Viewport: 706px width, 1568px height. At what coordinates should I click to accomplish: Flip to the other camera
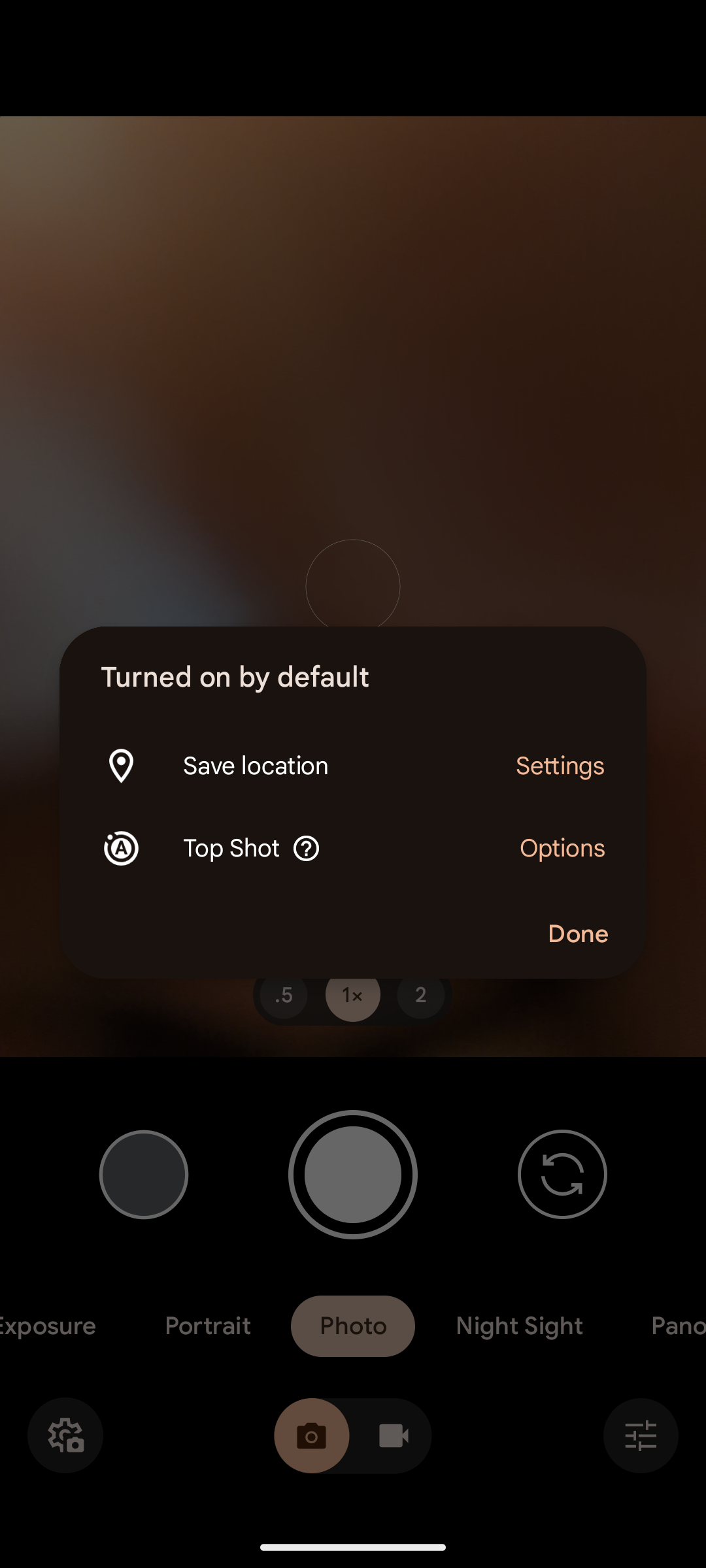[x=562, y=1175]
